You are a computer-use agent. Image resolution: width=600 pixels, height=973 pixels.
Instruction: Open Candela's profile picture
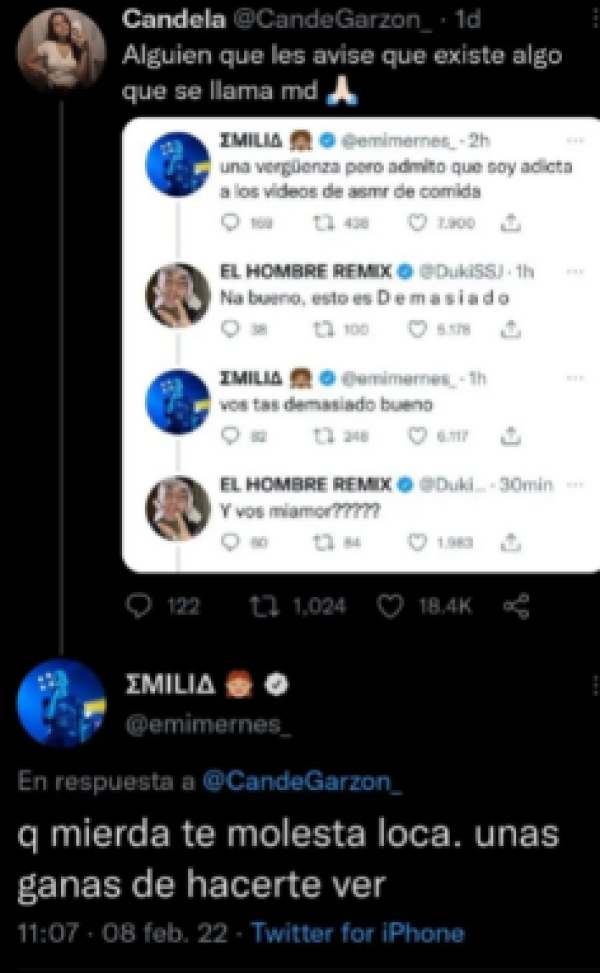click(x=62, y=49)
